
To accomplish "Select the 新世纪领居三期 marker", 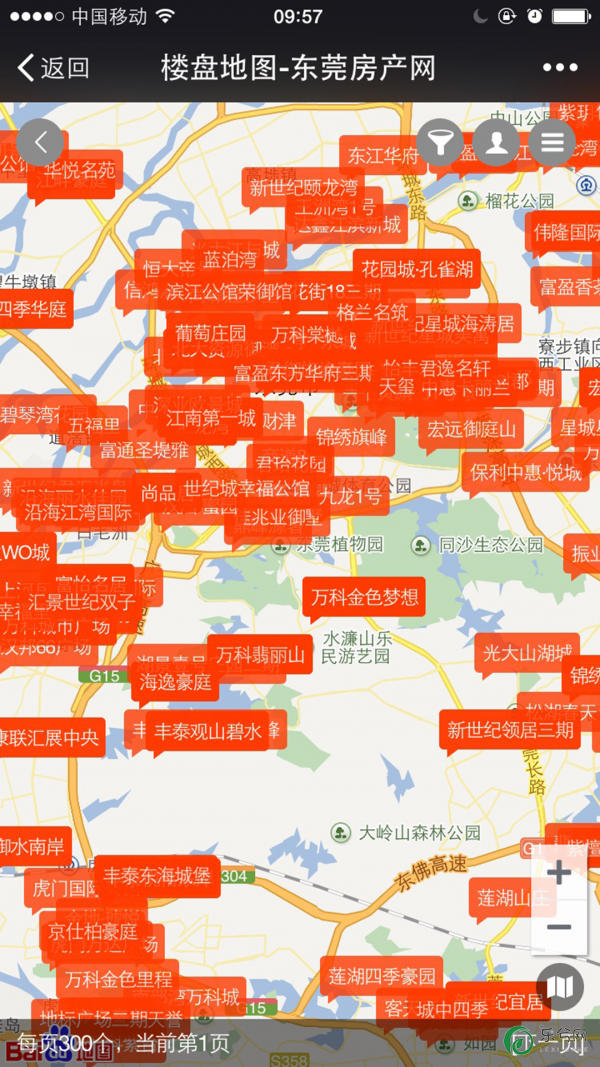I will pos(510,729).
